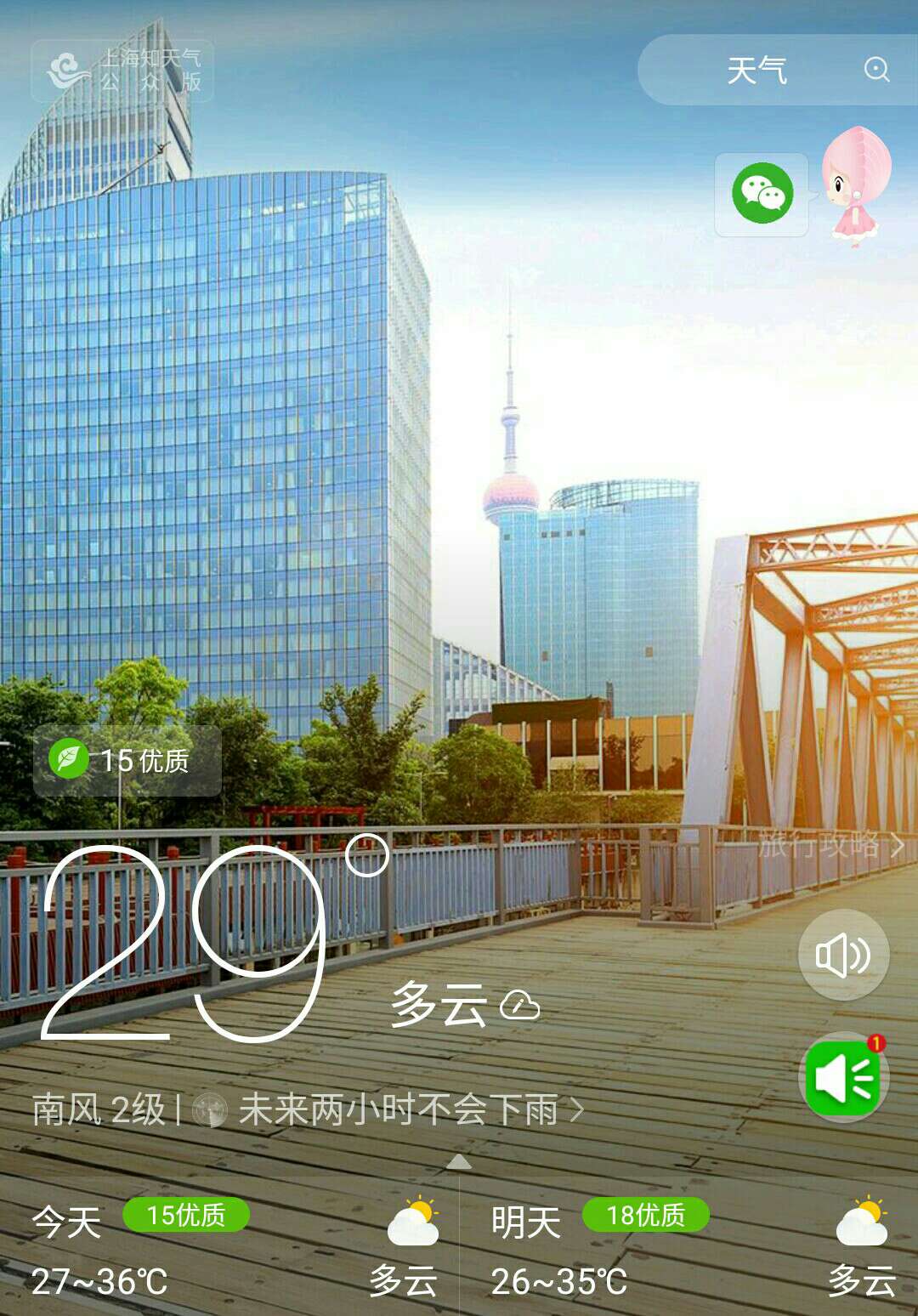Image resolution: width=918 pixels, height=1316 pixels.
Task: Mute sound with the white speaker icon
Action: (843, 956)
